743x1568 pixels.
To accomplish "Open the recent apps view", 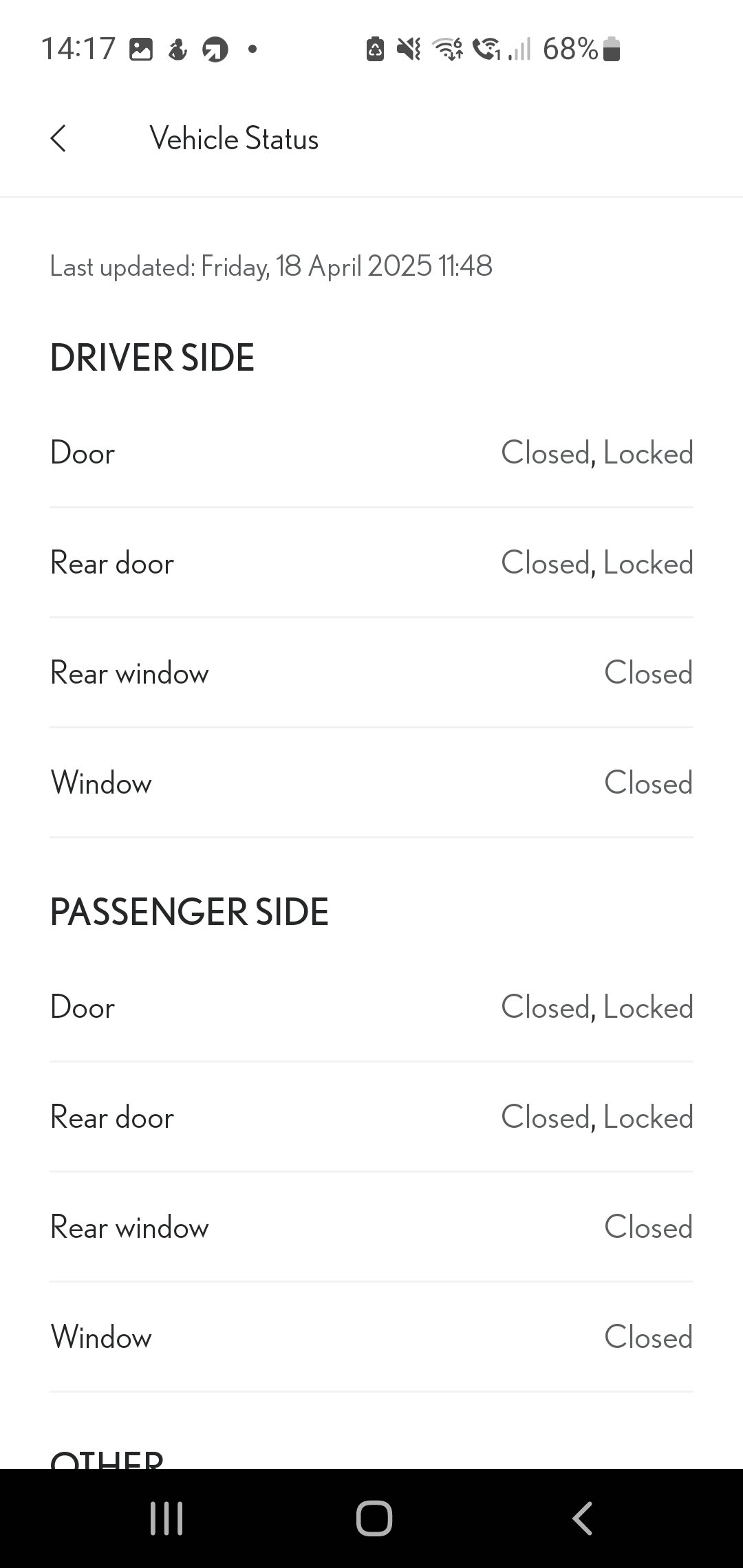I will click(166, 1518).
